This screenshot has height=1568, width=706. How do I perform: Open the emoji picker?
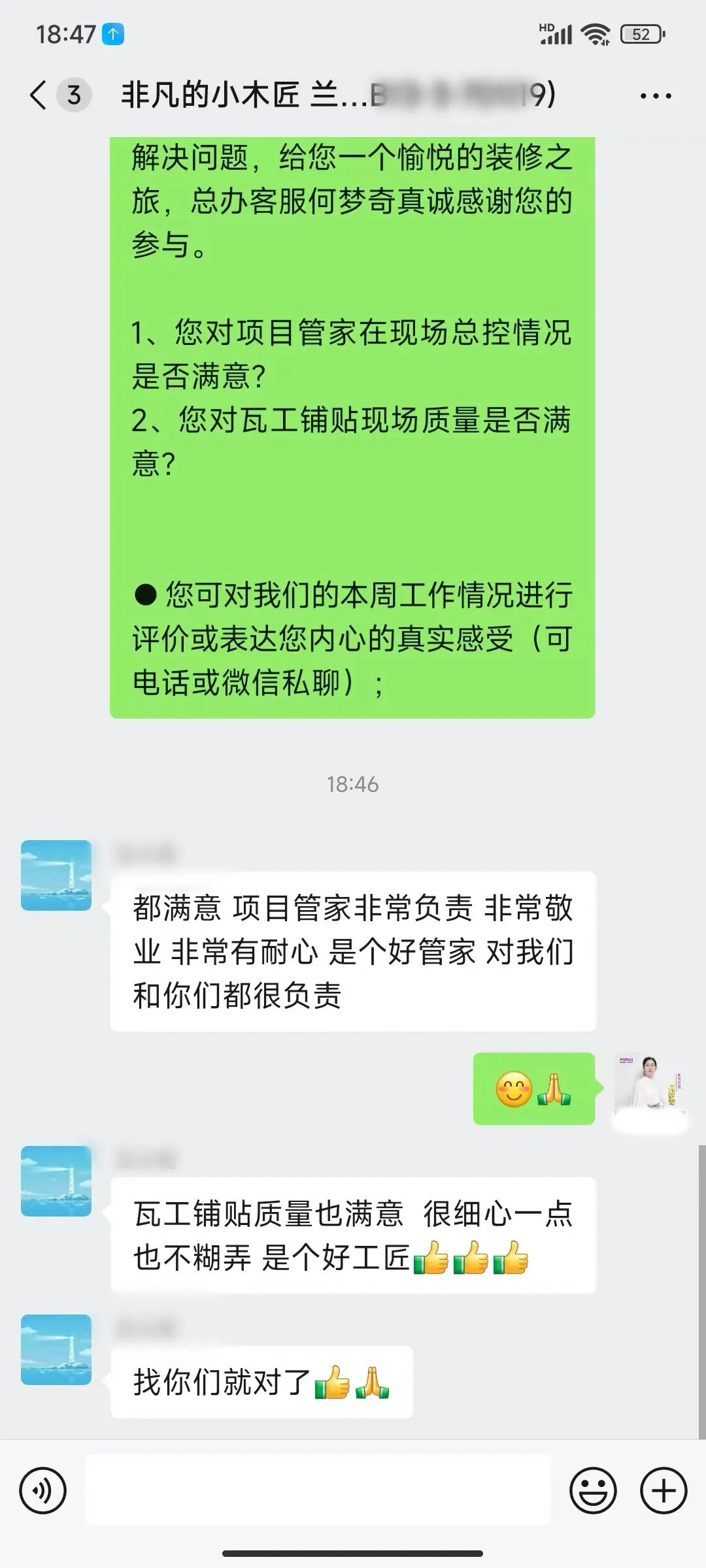click(x=593, y=1492)
